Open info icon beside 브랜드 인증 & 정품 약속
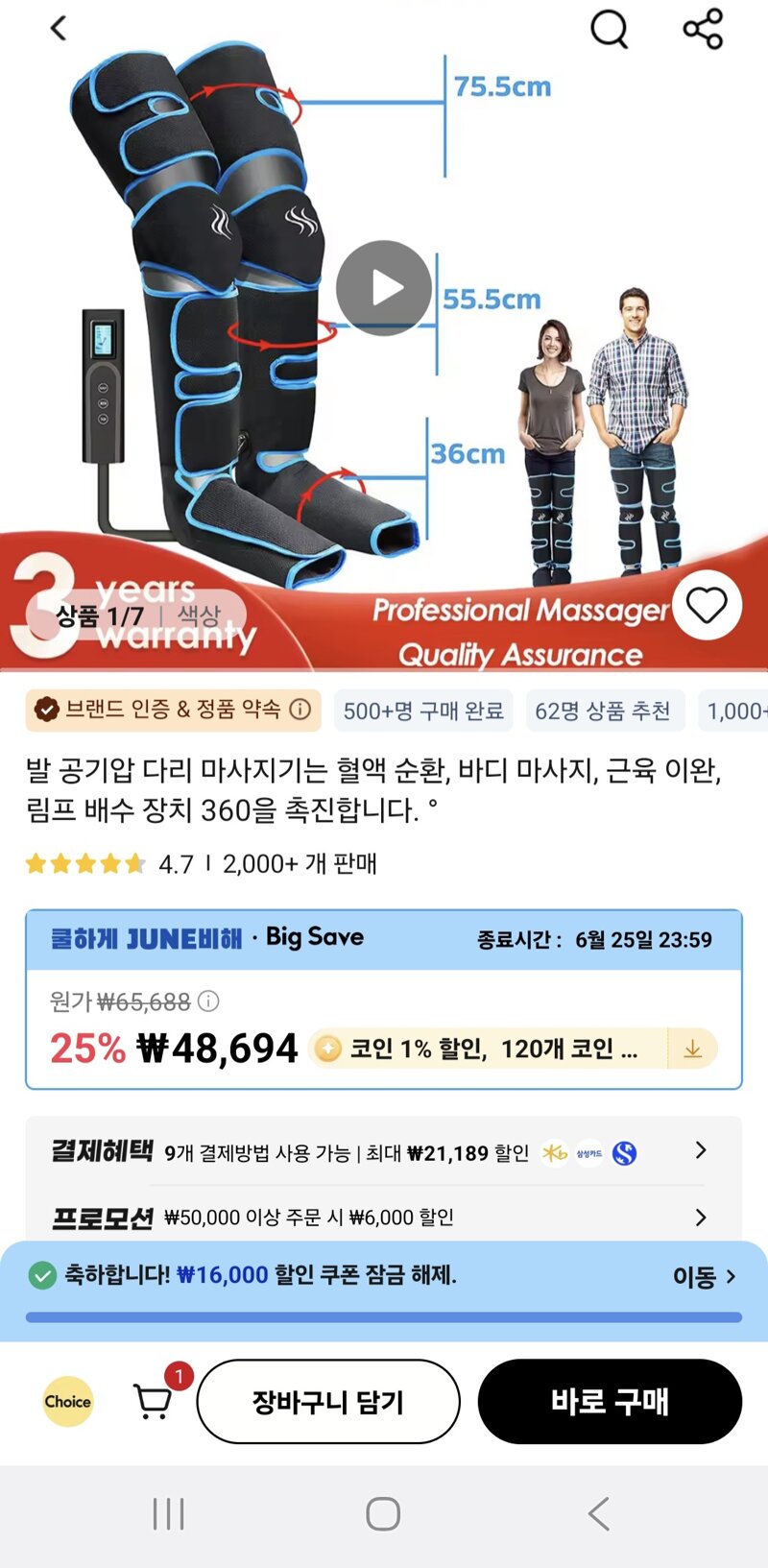This screenshot has width=768, height=1568. click(300, 710)
